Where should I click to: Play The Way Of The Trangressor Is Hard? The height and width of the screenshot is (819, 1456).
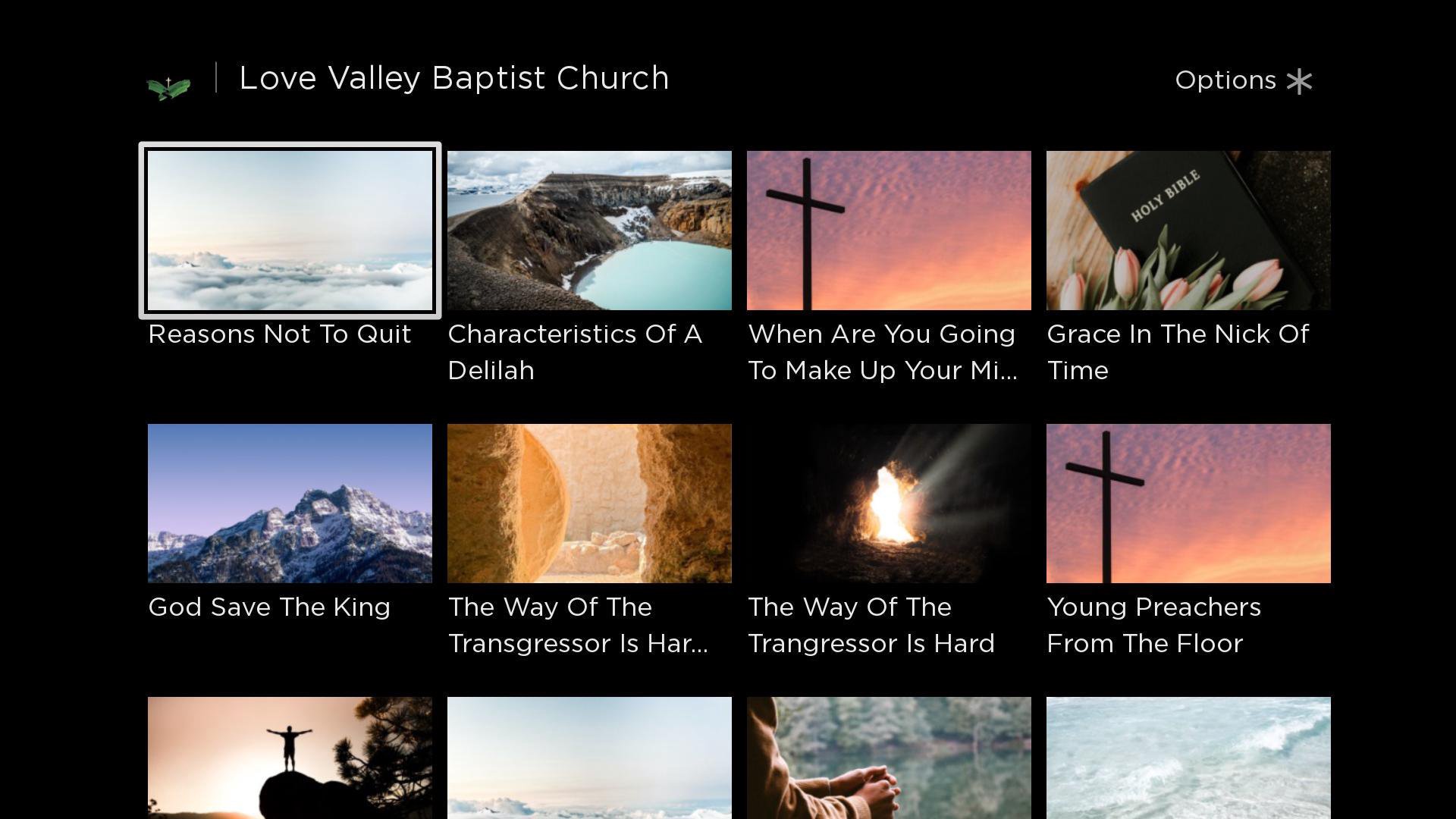coord(889,504)
